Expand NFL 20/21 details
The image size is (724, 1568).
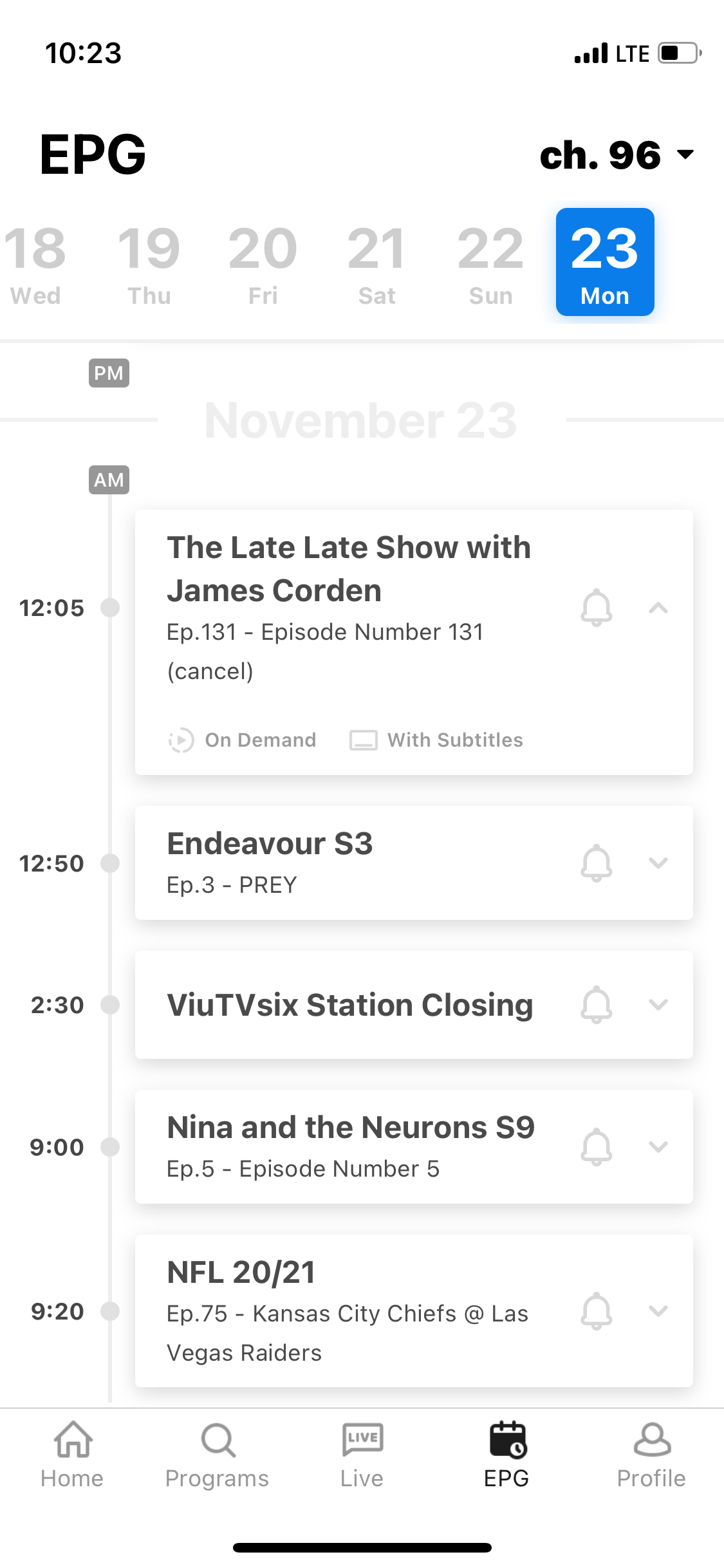pos(658,1311)
